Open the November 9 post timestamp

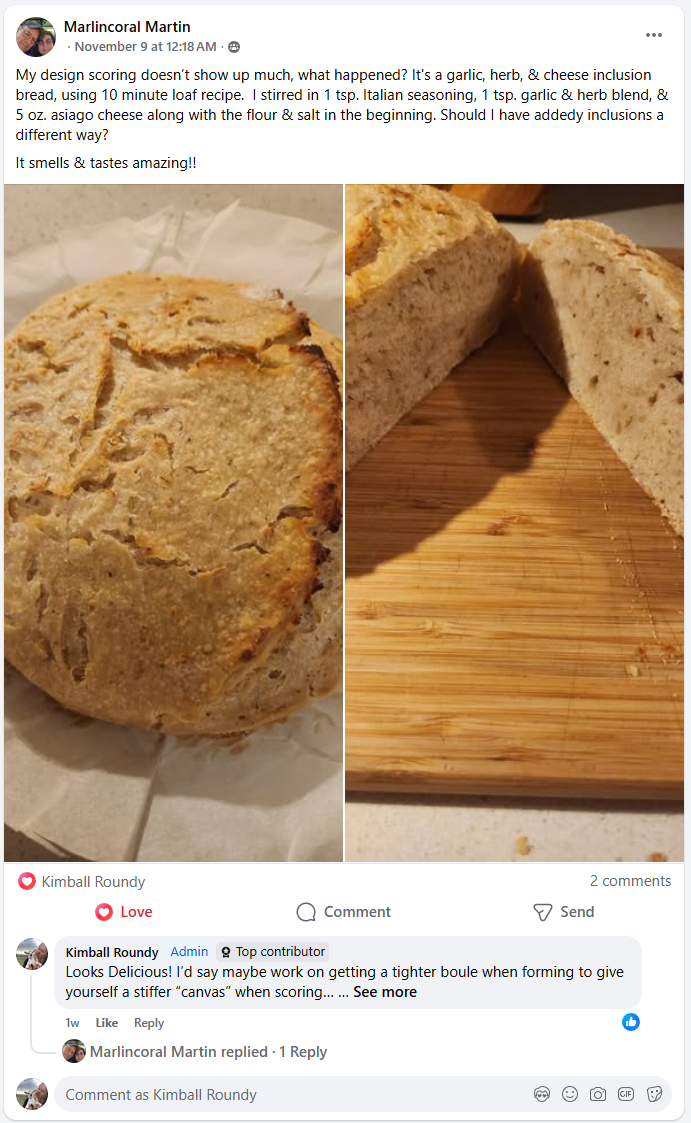[x=145, y=47]
